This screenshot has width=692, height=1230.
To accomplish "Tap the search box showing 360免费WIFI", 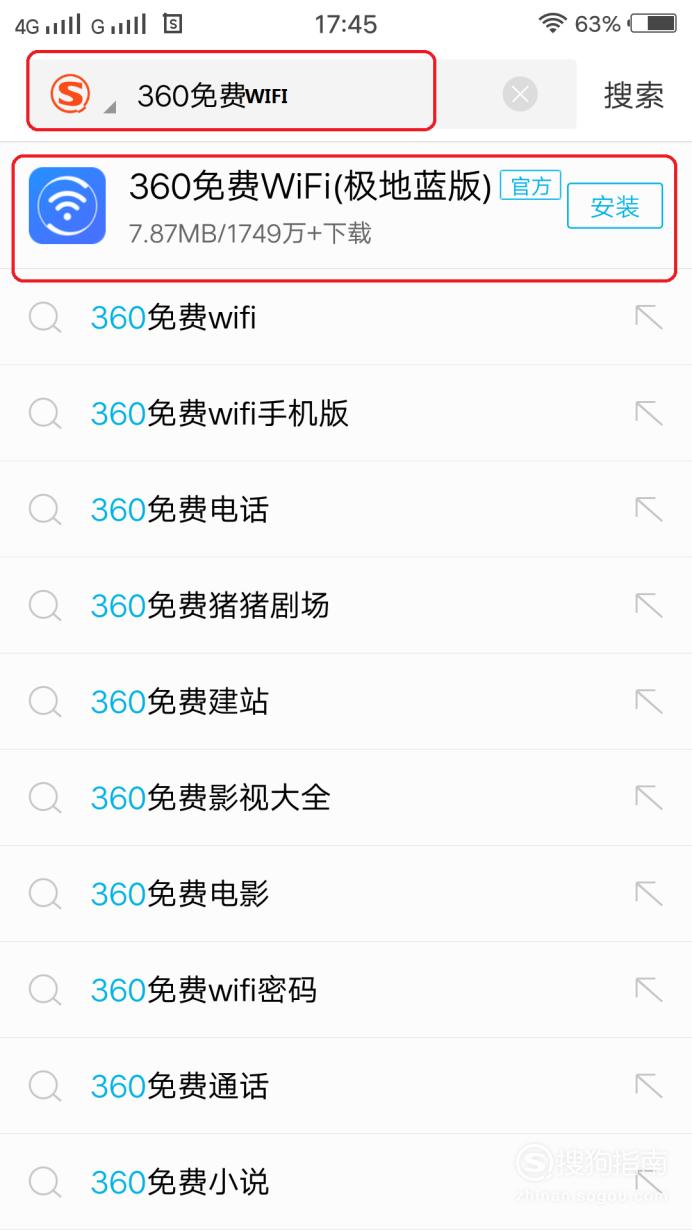I will coord(302,95).
